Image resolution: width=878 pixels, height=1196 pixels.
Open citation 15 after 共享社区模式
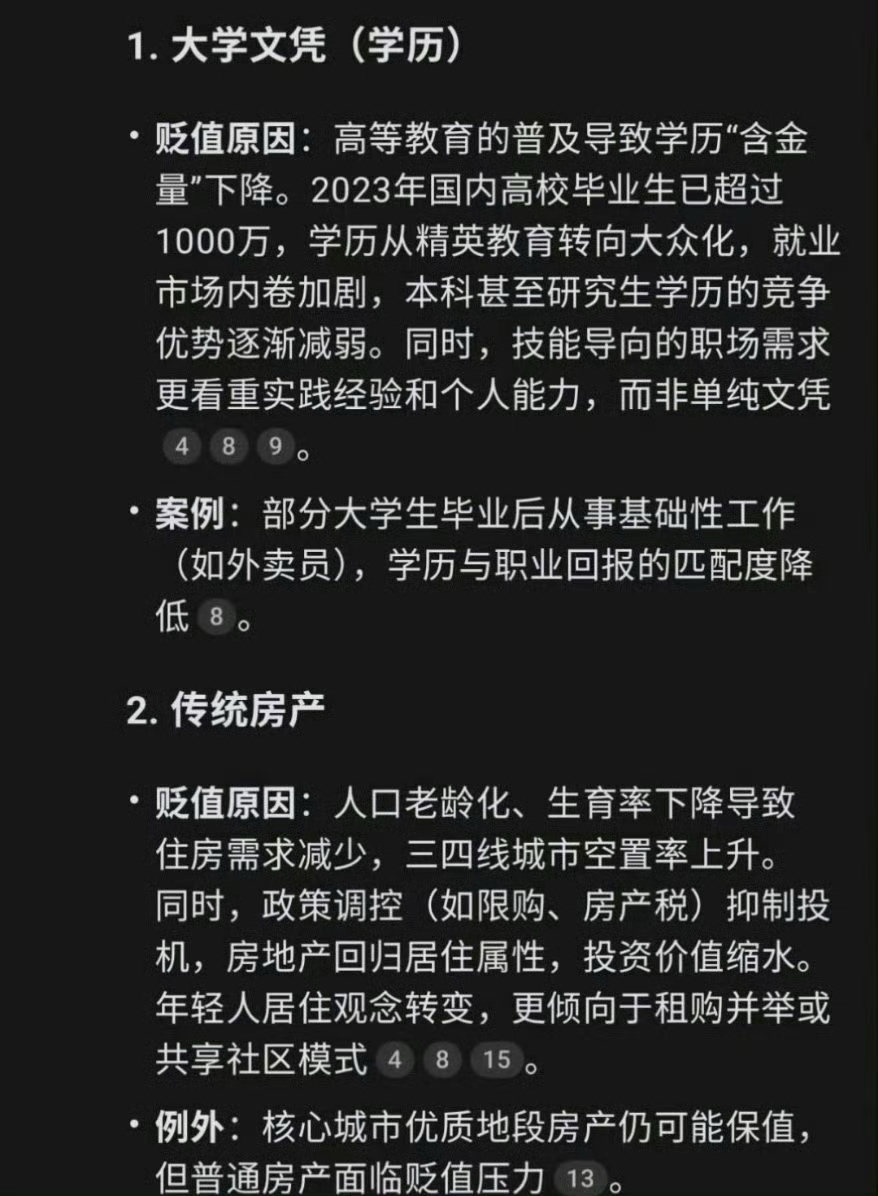497,1060
